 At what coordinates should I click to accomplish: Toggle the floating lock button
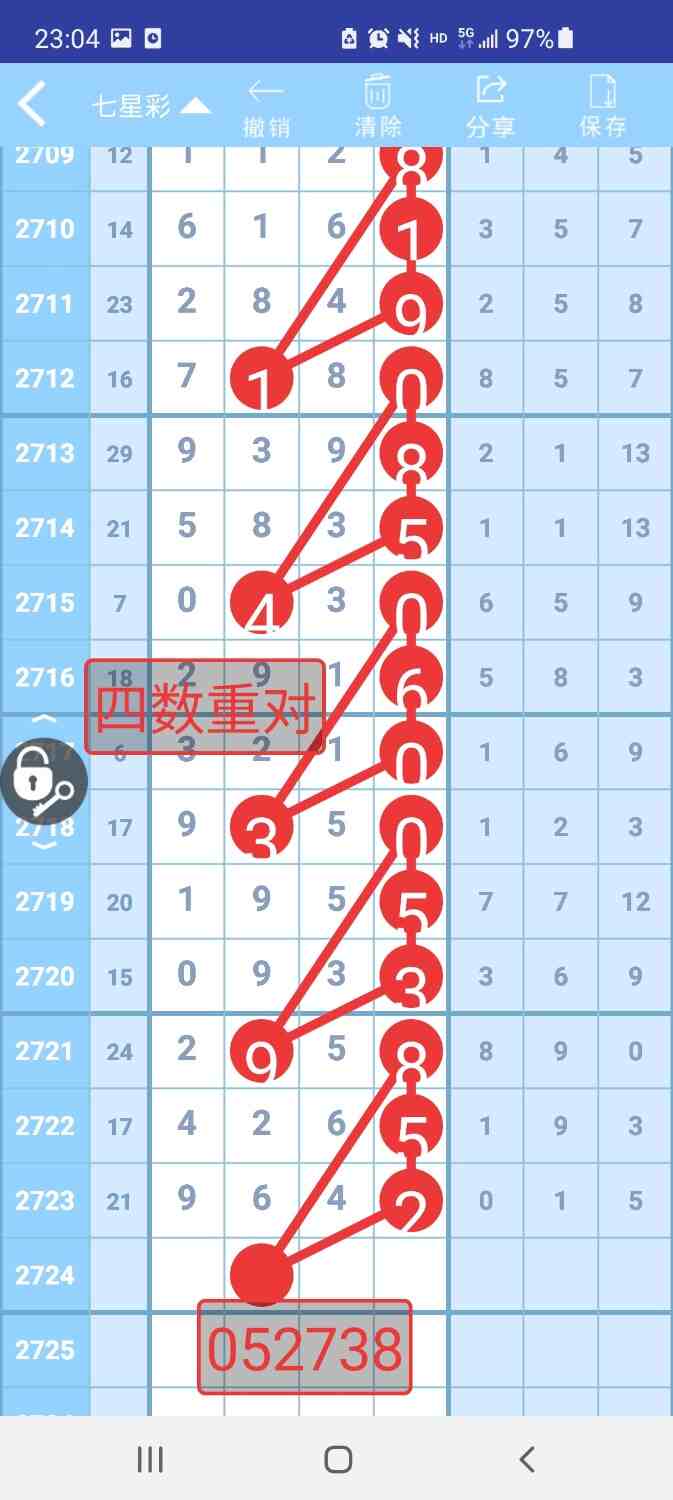coord(44,782)
